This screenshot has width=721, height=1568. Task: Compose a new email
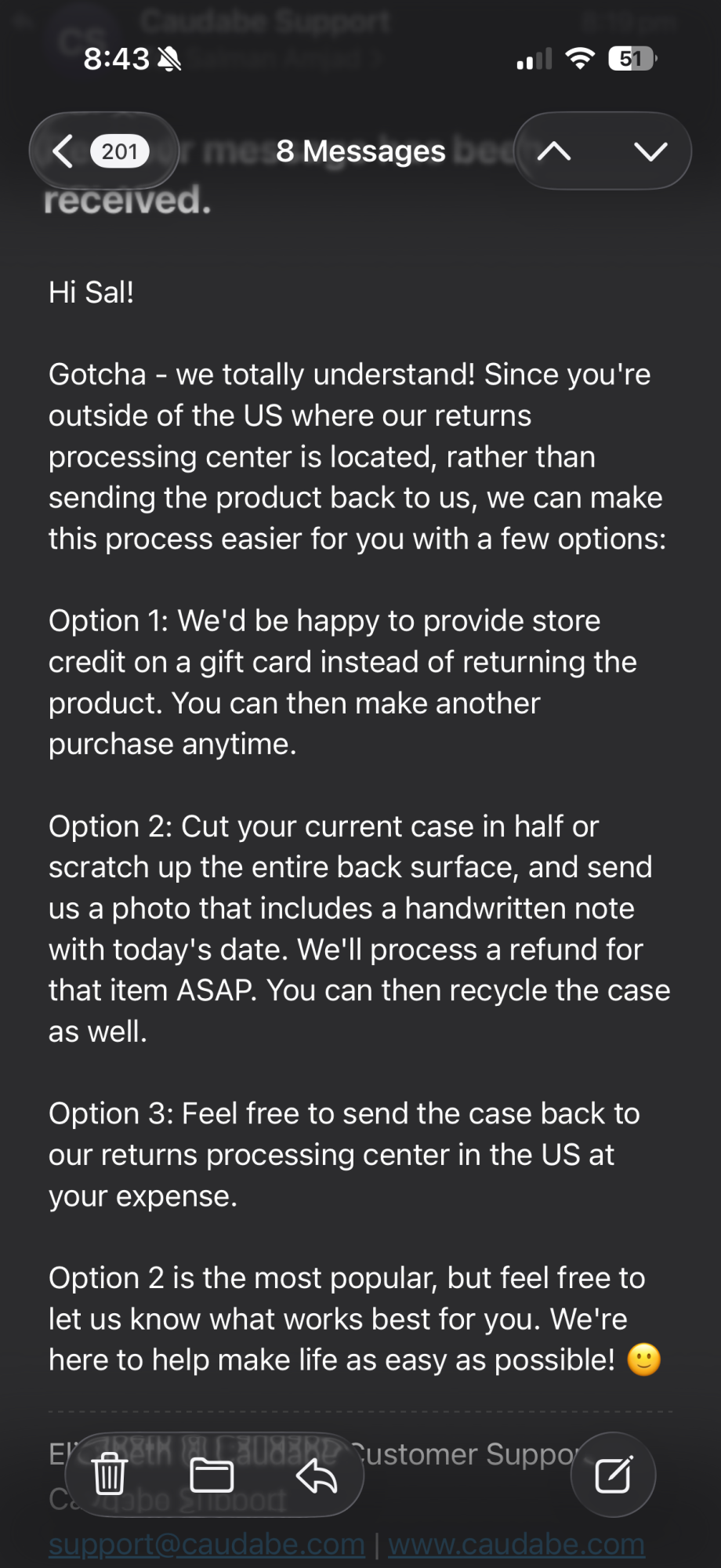tap(613, 1474)
